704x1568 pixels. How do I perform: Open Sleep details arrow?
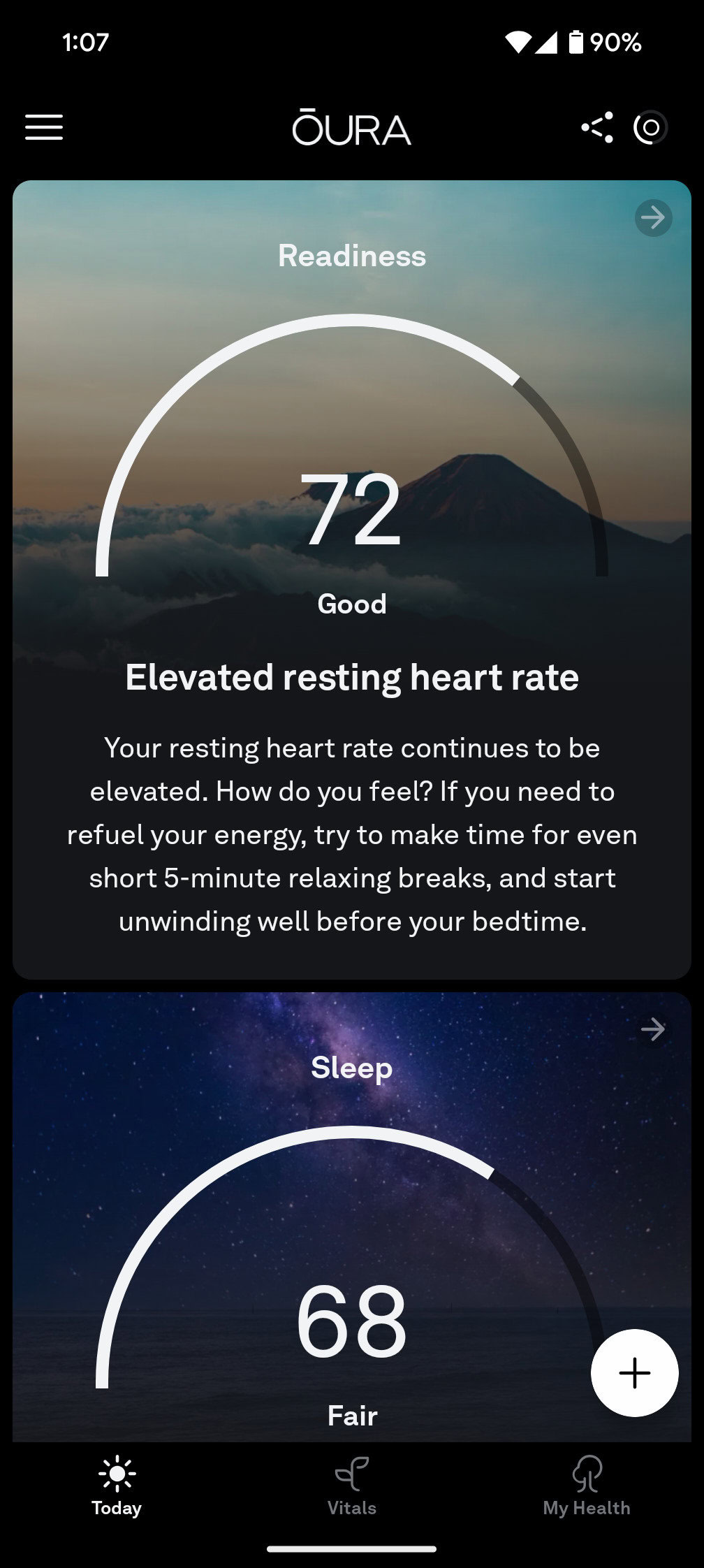tap(653, 1029)
